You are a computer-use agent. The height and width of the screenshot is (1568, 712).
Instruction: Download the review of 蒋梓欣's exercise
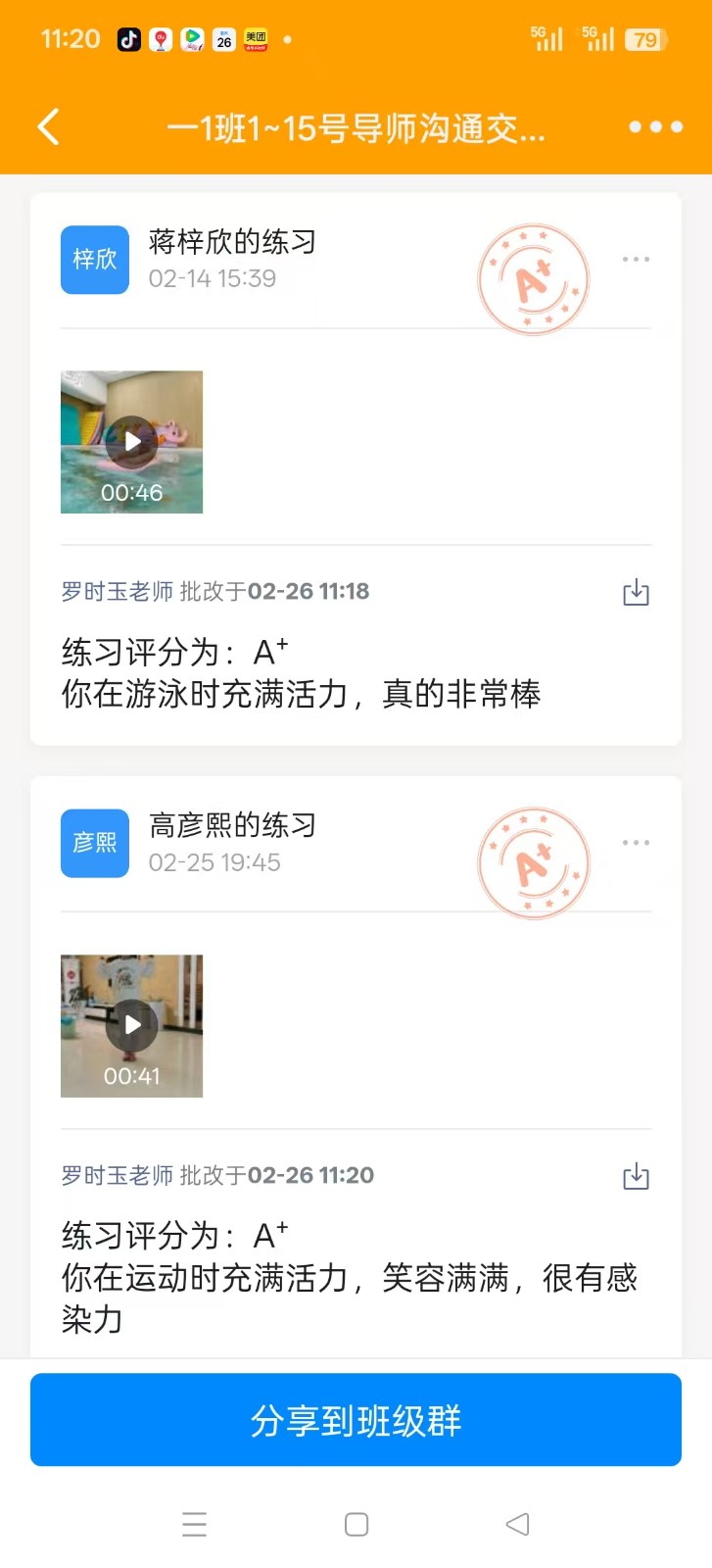pos(636,592)
